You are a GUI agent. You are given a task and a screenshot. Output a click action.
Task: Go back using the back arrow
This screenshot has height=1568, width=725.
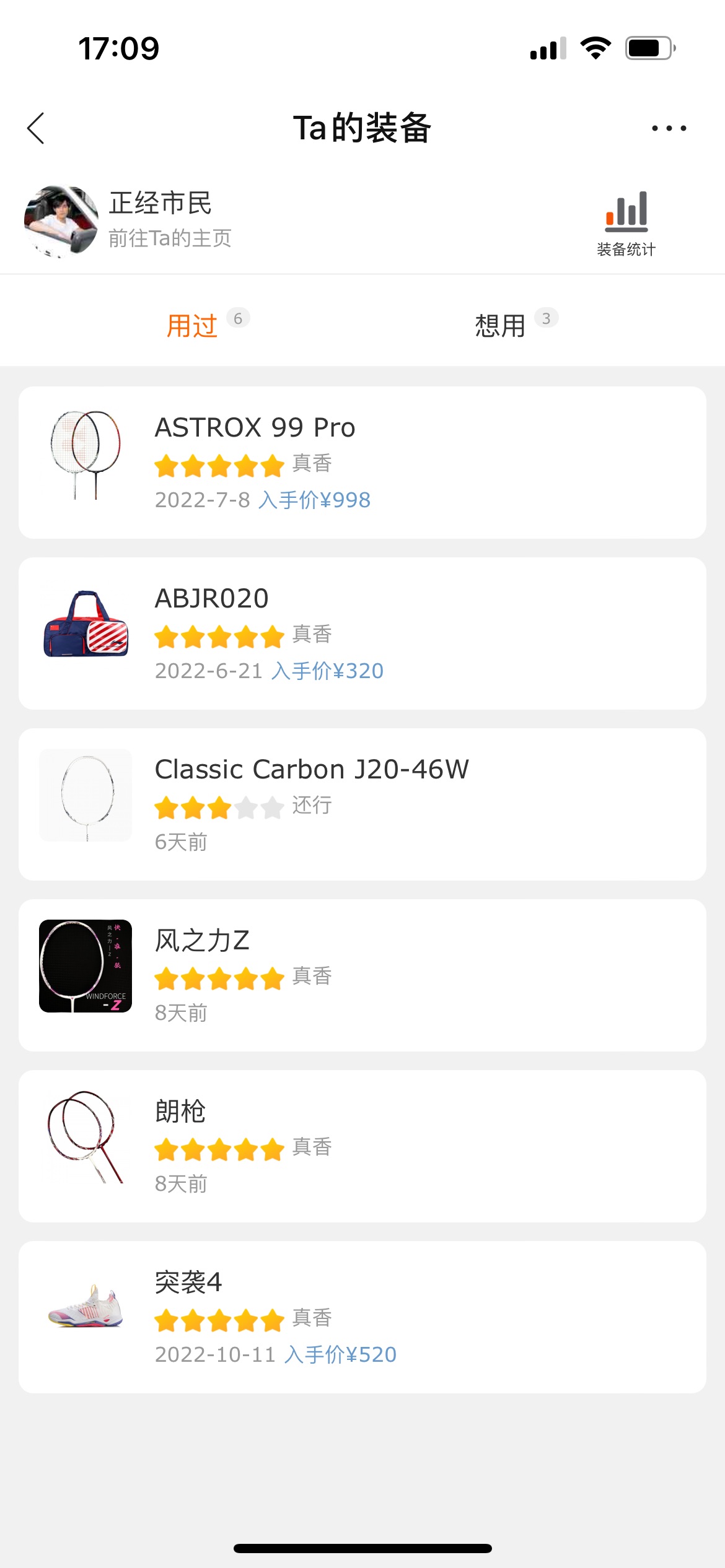(x=36, y=128)
